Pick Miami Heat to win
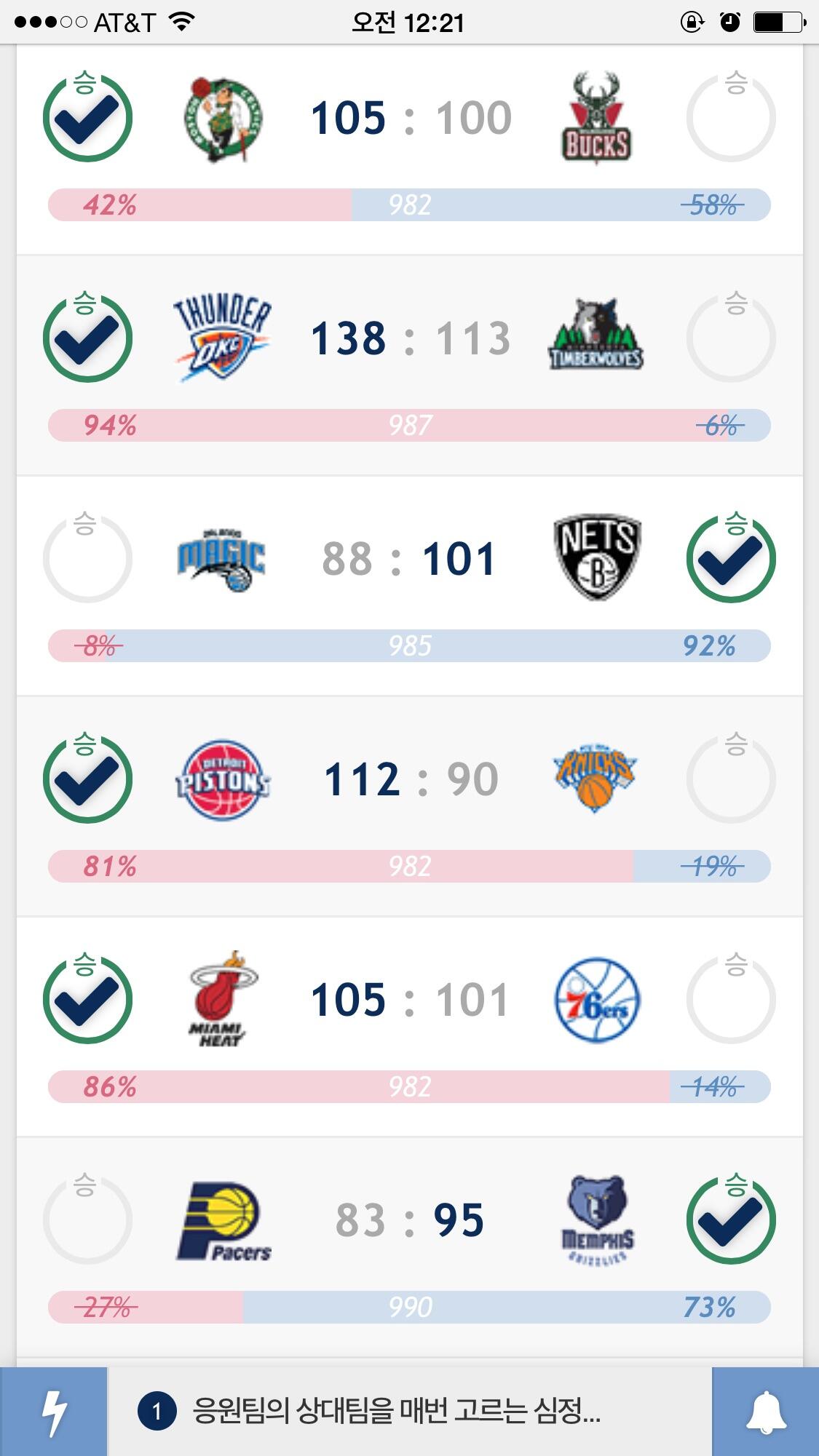 point(87,999)
